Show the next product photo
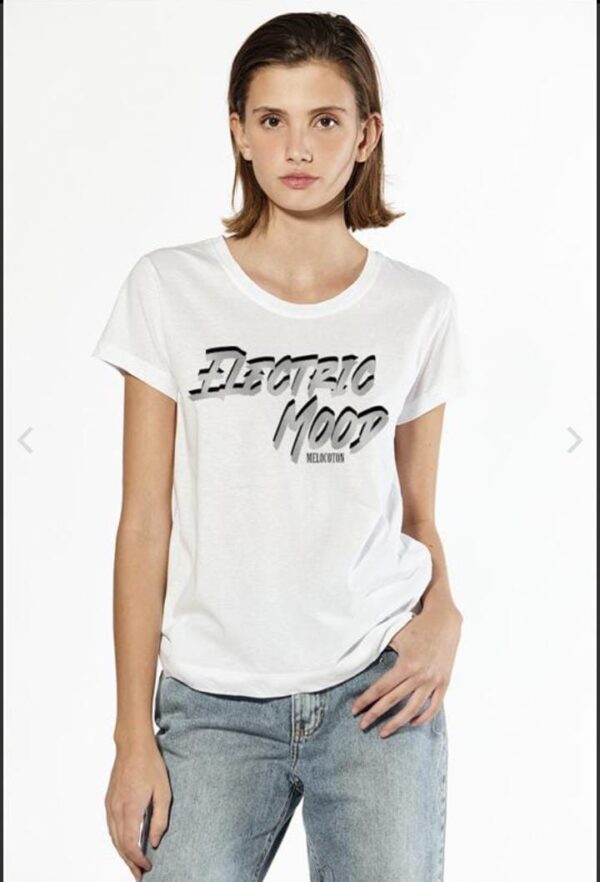The width and height of the screenshot is (600, 882). (x=574, y=439)
